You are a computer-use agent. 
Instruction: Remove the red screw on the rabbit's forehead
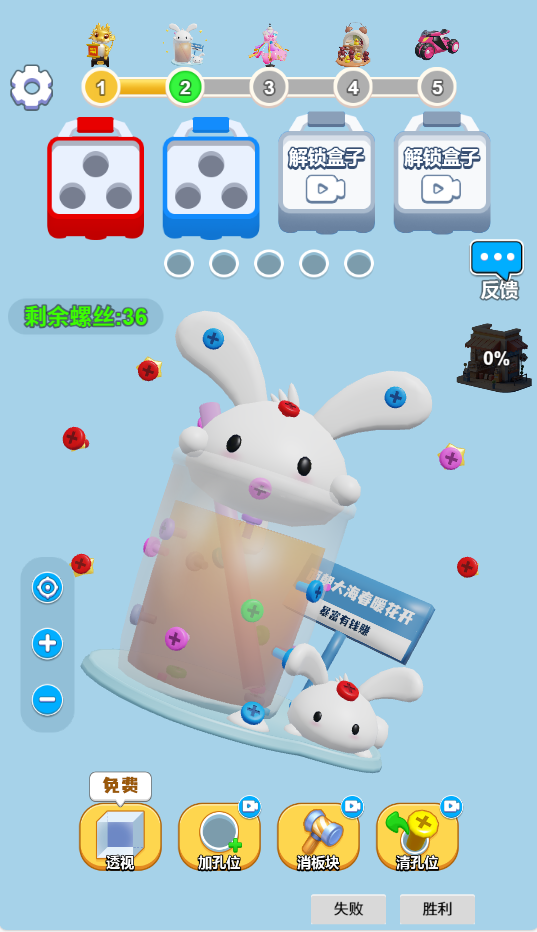coord(289,408)
